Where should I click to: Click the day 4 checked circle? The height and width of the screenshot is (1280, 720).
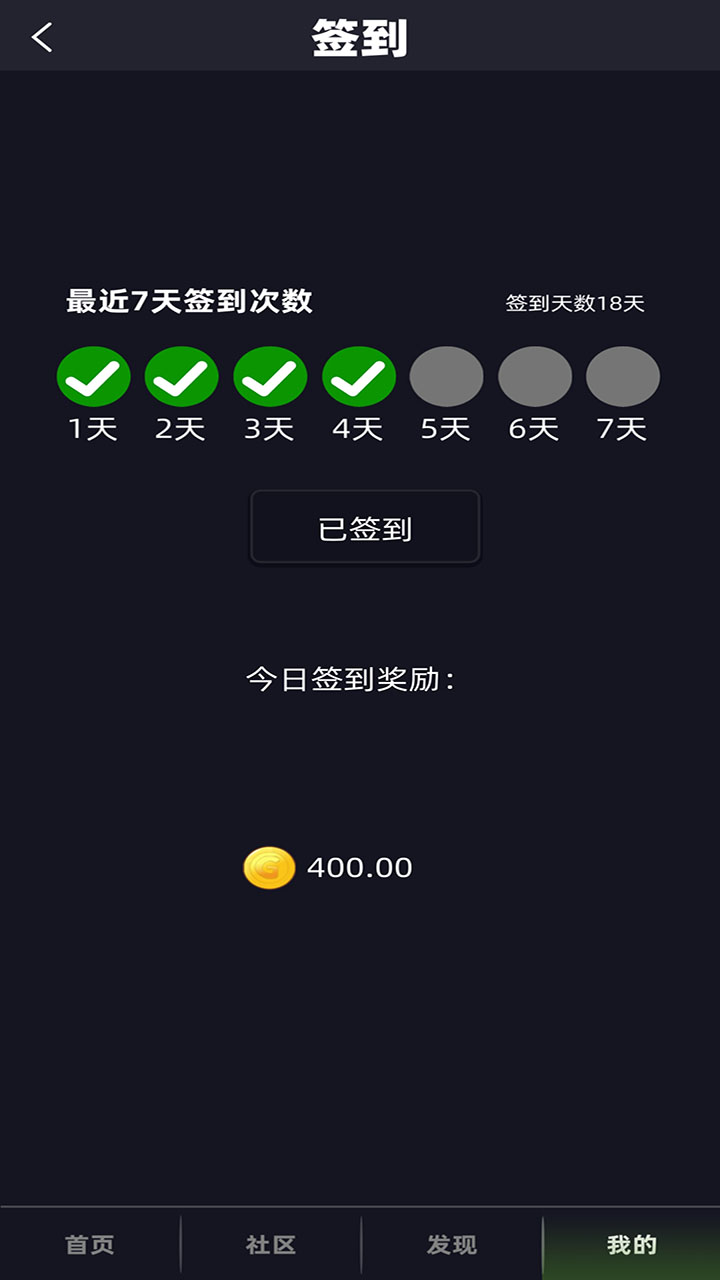pos(358,377)
